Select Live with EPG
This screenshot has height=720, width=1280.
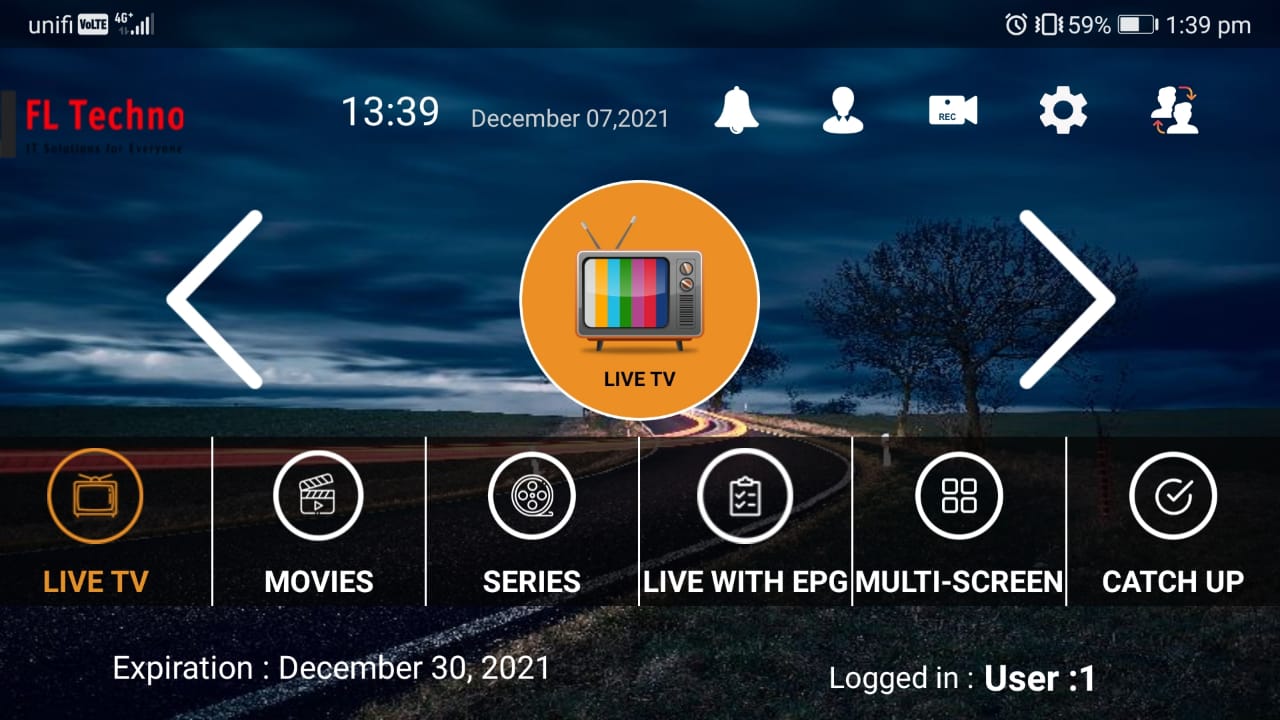(x=745, y=521)
